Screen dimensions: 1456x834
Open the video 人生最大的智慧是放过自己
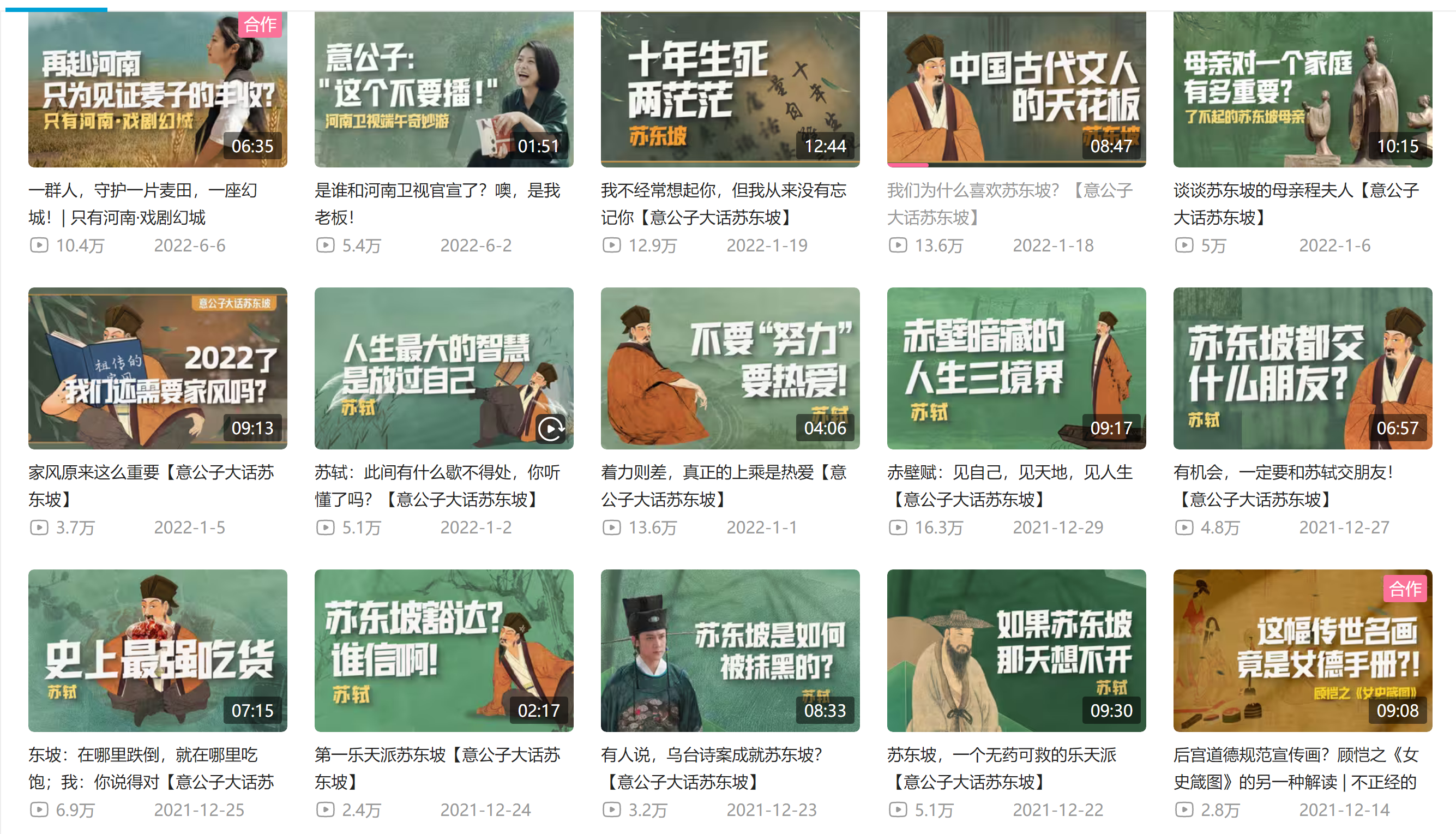pyautogui.click(x=444, y=368)
